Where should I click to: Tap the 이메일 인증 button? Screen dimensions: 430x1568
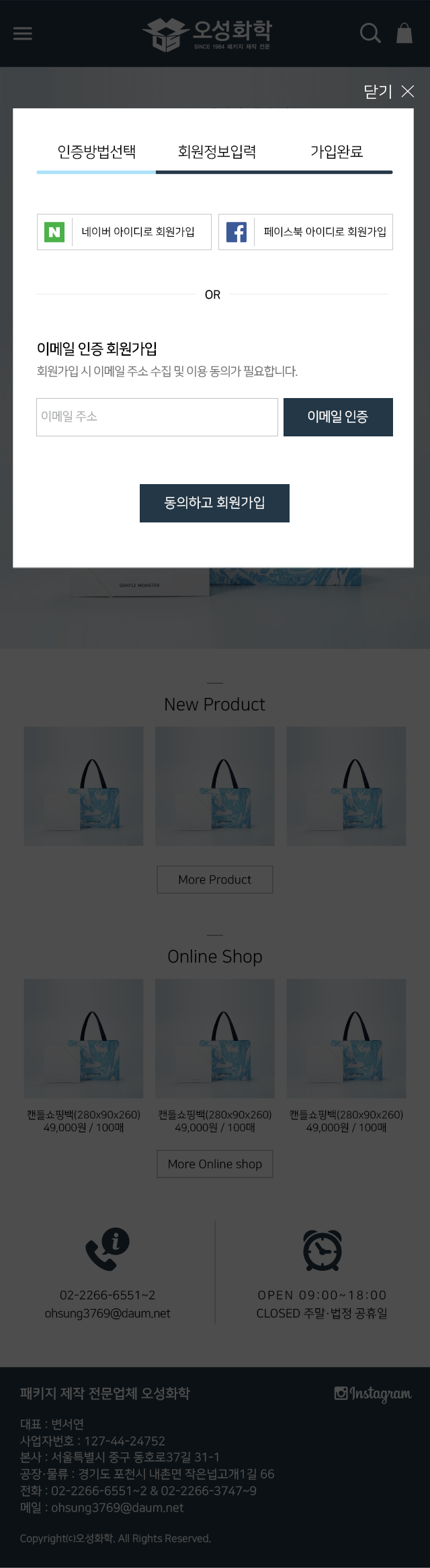coord(338,417)
